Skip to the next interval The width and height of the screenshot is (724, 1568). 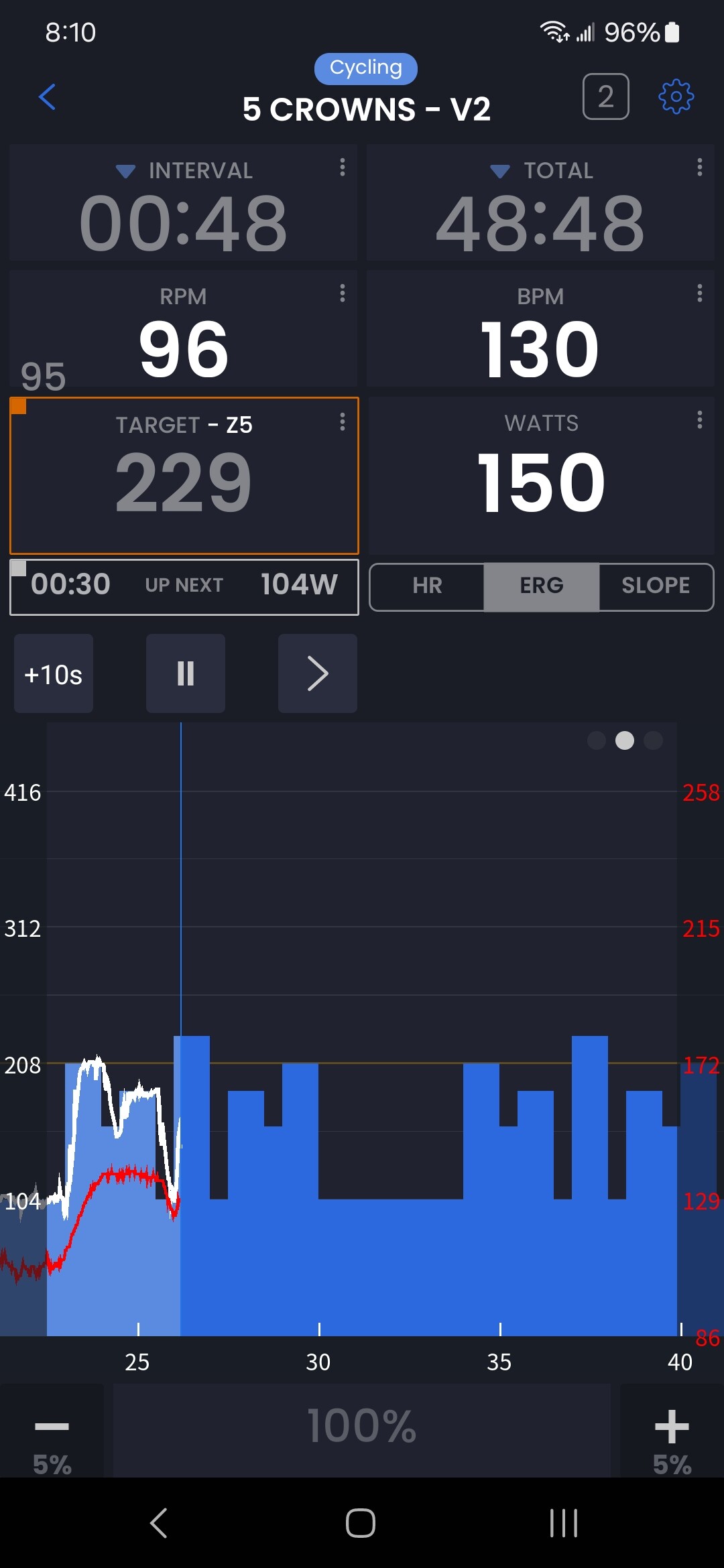(x=318, y=673)
